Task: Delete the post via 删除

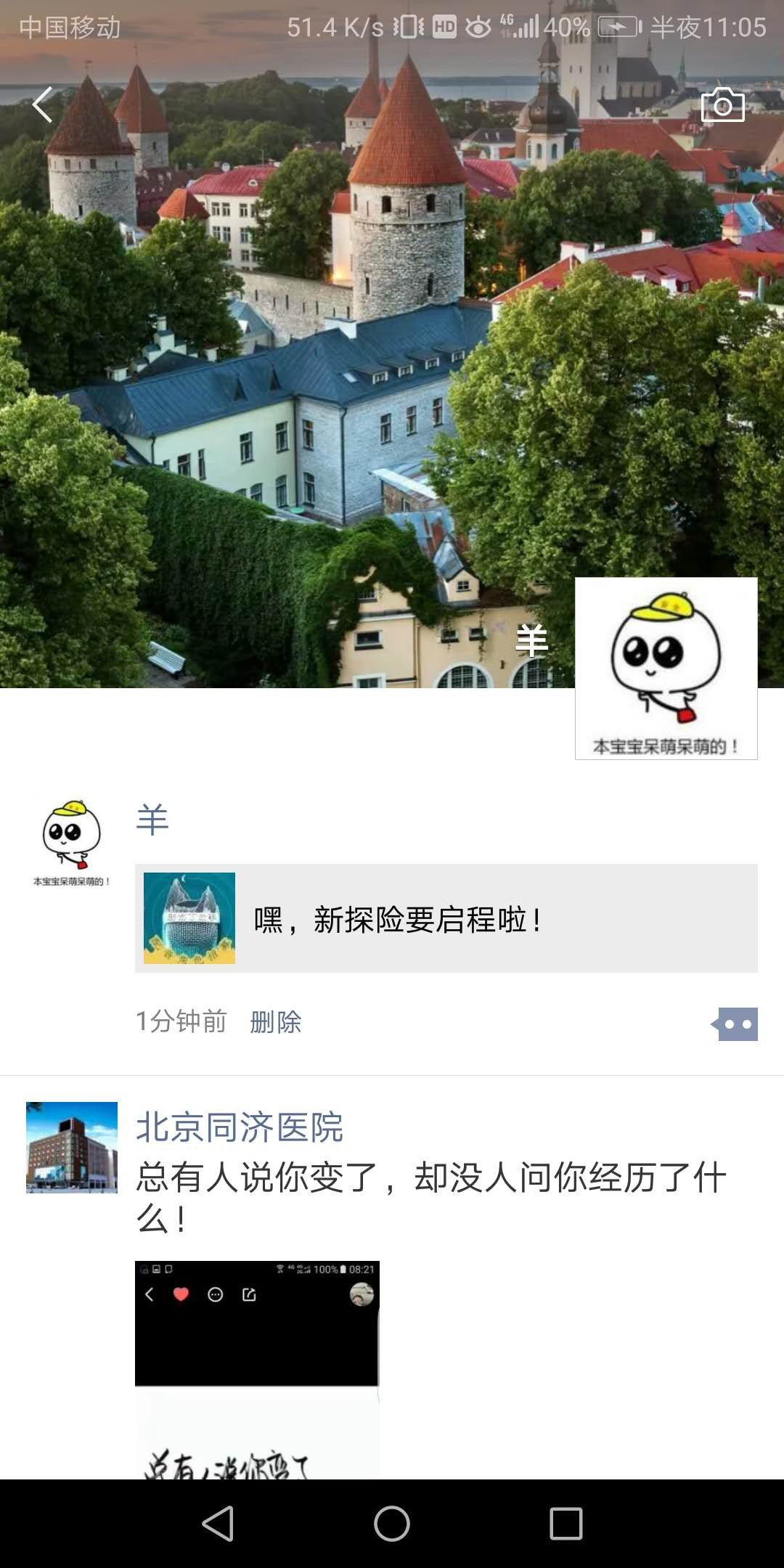Action: click(x=276, y=1022)
